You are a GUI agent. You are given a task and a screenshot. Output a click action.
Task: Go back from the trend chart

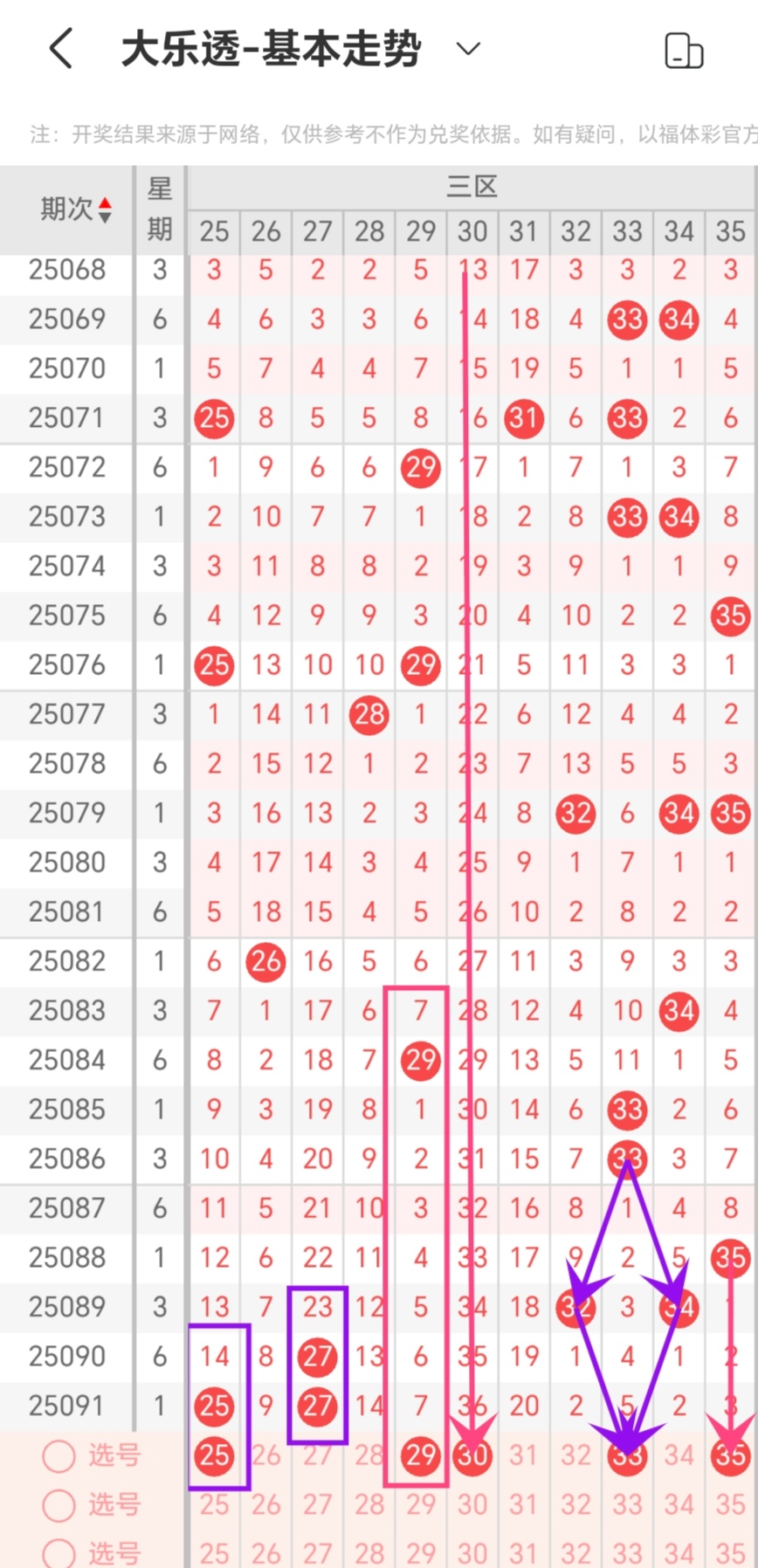61,49
